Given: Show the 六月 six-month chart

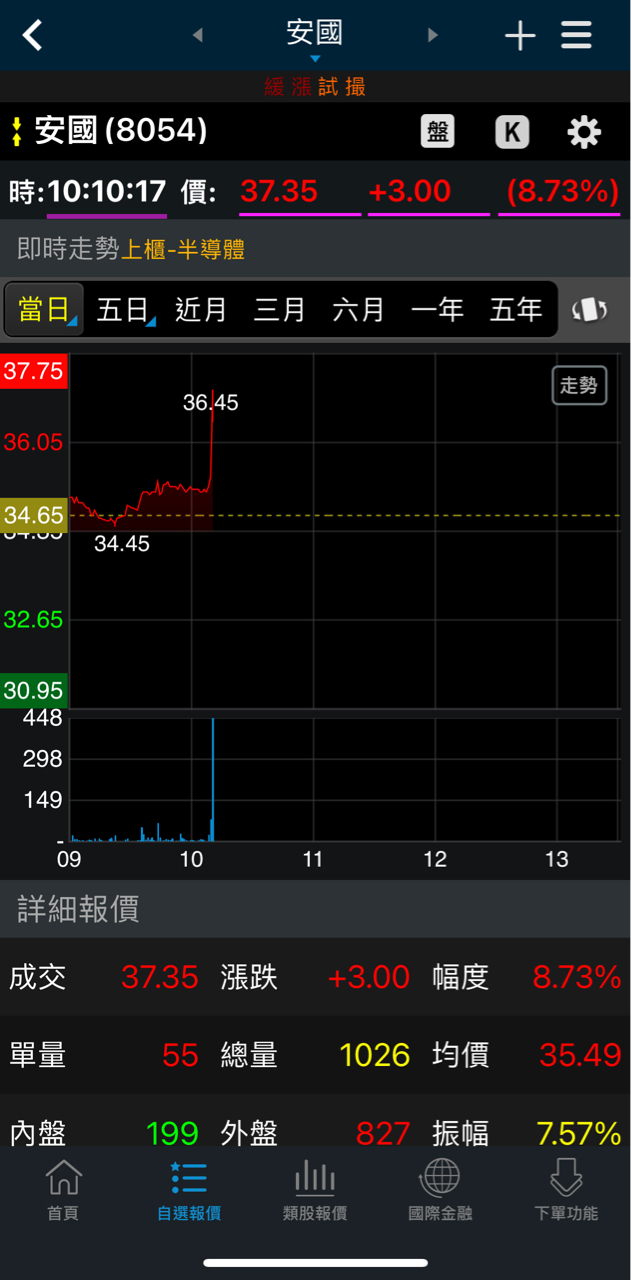Looking at the screenshot, I should click(x=358, y=310).
